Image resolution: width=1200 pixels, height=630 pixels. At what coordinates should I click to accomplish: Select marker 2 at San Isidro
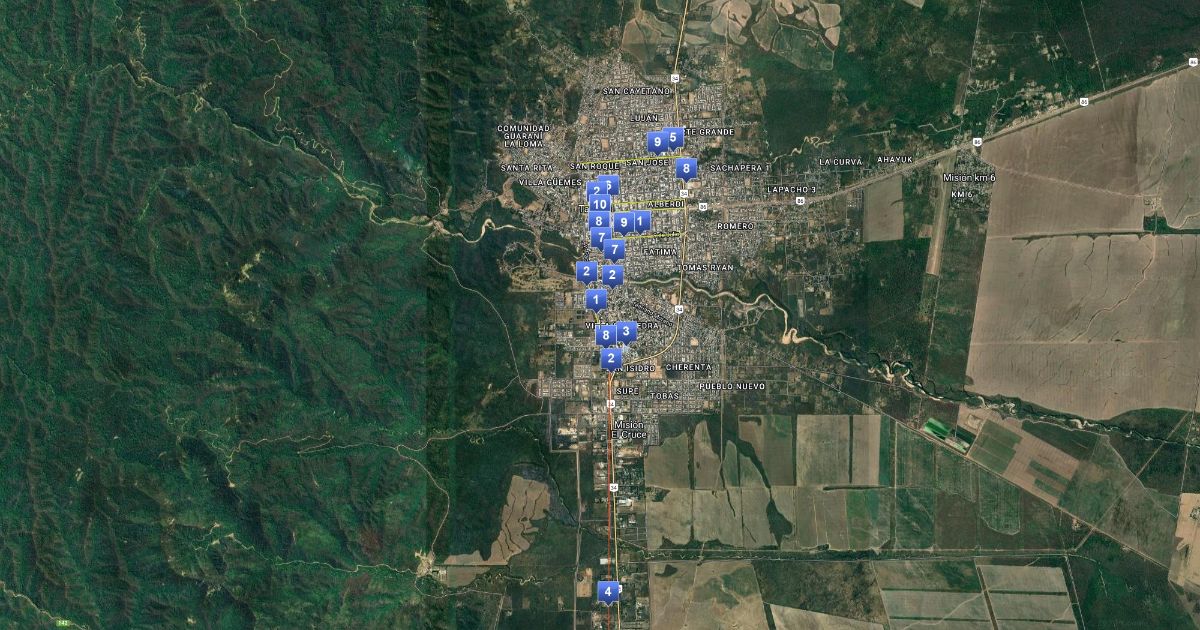coord(611,358)
